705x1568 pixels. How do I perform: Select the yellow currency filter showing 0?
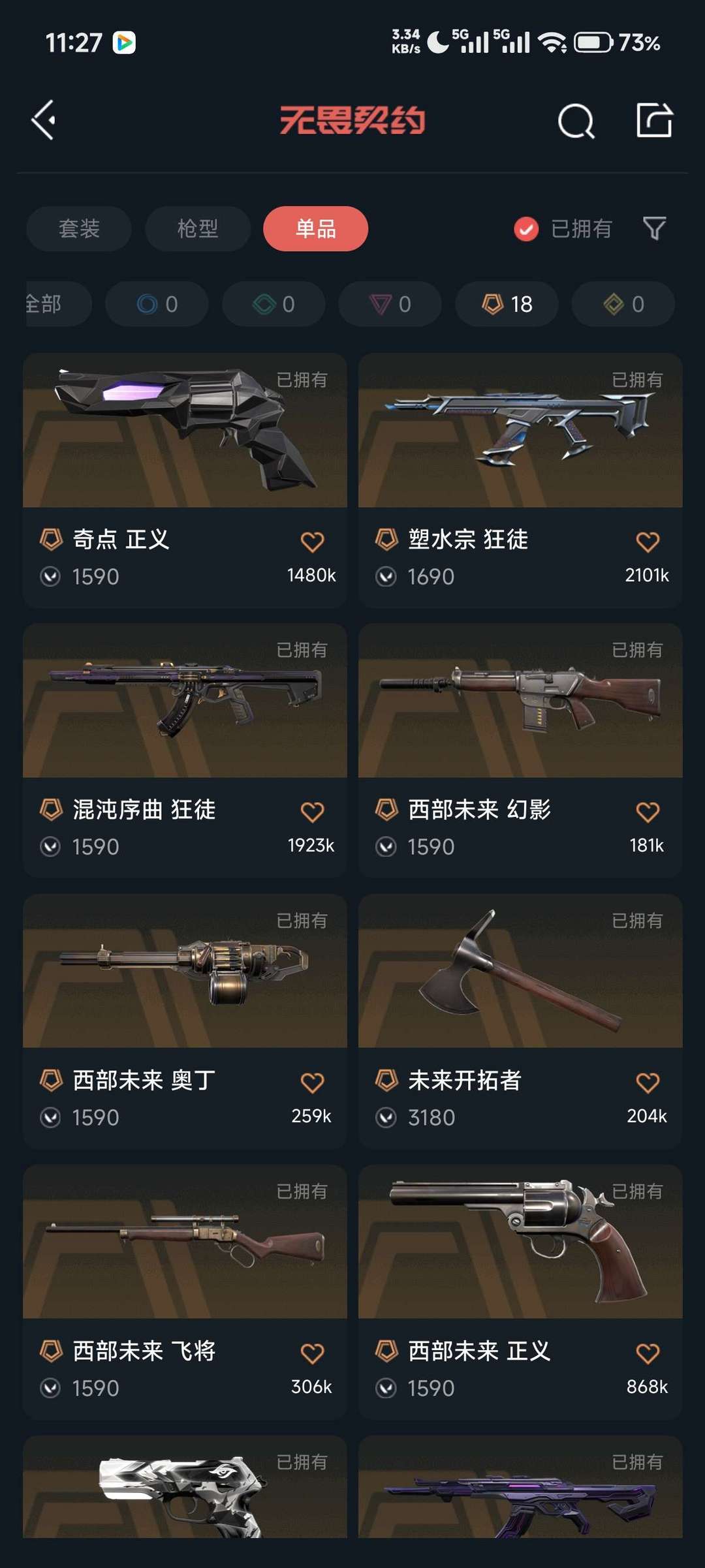(x=622, y=304)
